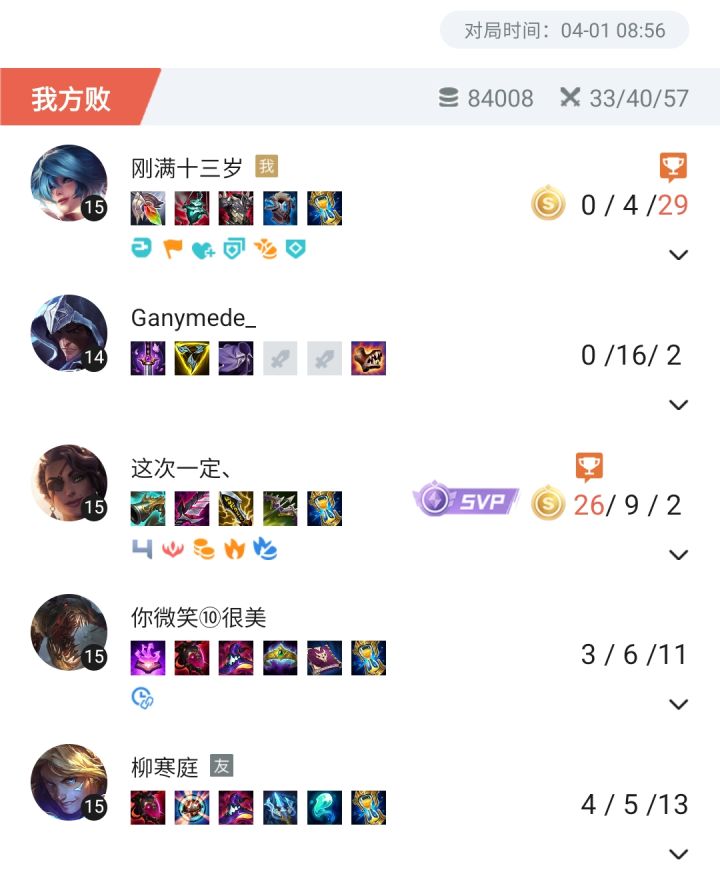Tap the blue chain badge under 你微笑⑩很美
720x872 pixels.
(x=142, y=699)
